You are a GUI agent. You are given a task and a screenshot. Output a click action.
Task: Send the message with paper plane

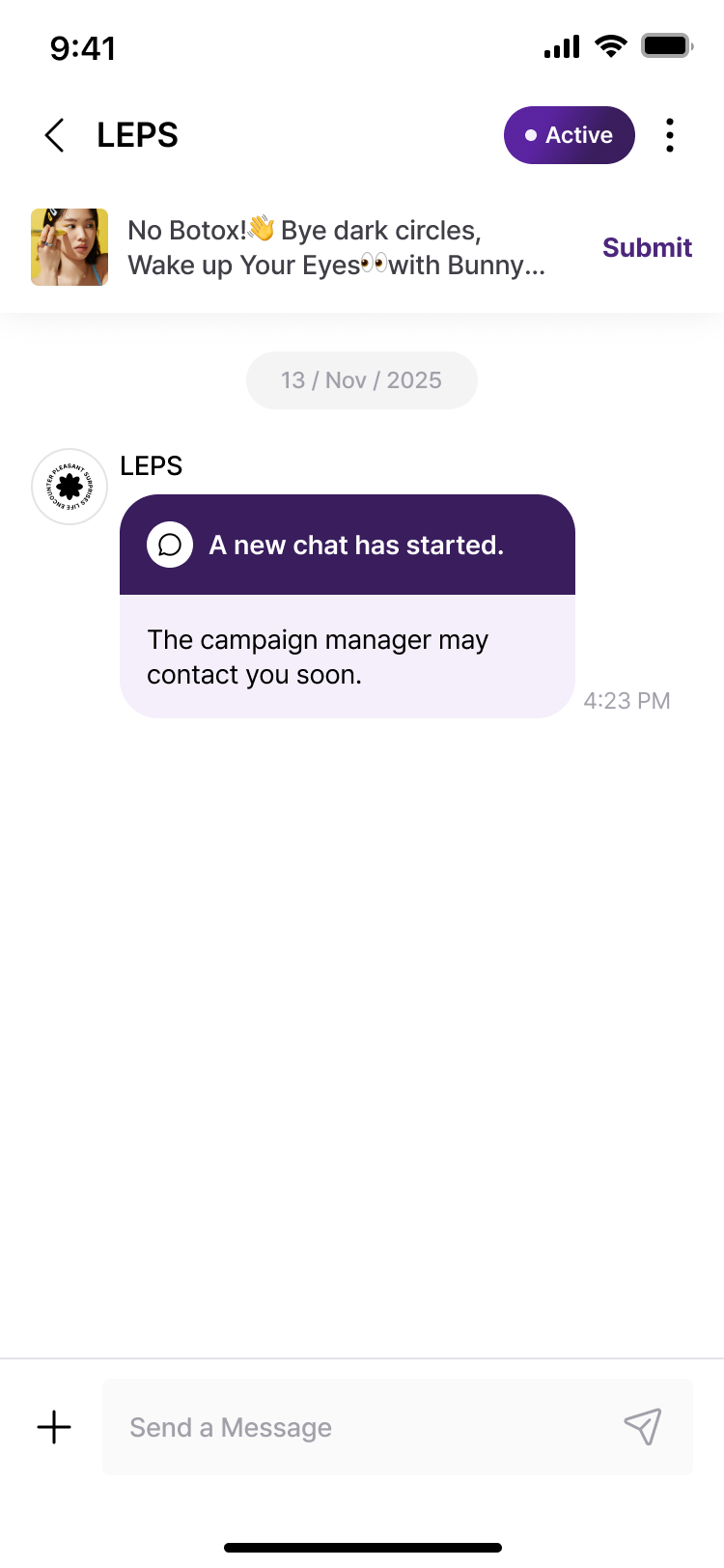pos(642,1426)
